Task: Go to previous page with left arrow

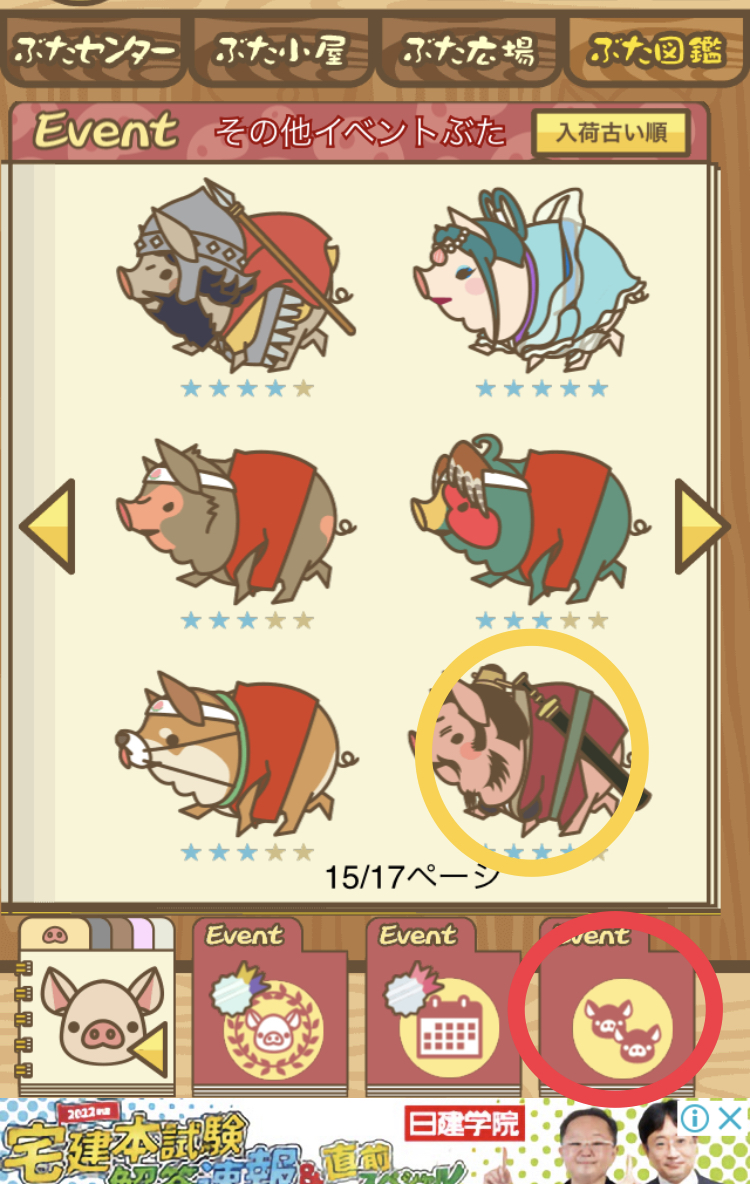Action: tap(47, 526)
